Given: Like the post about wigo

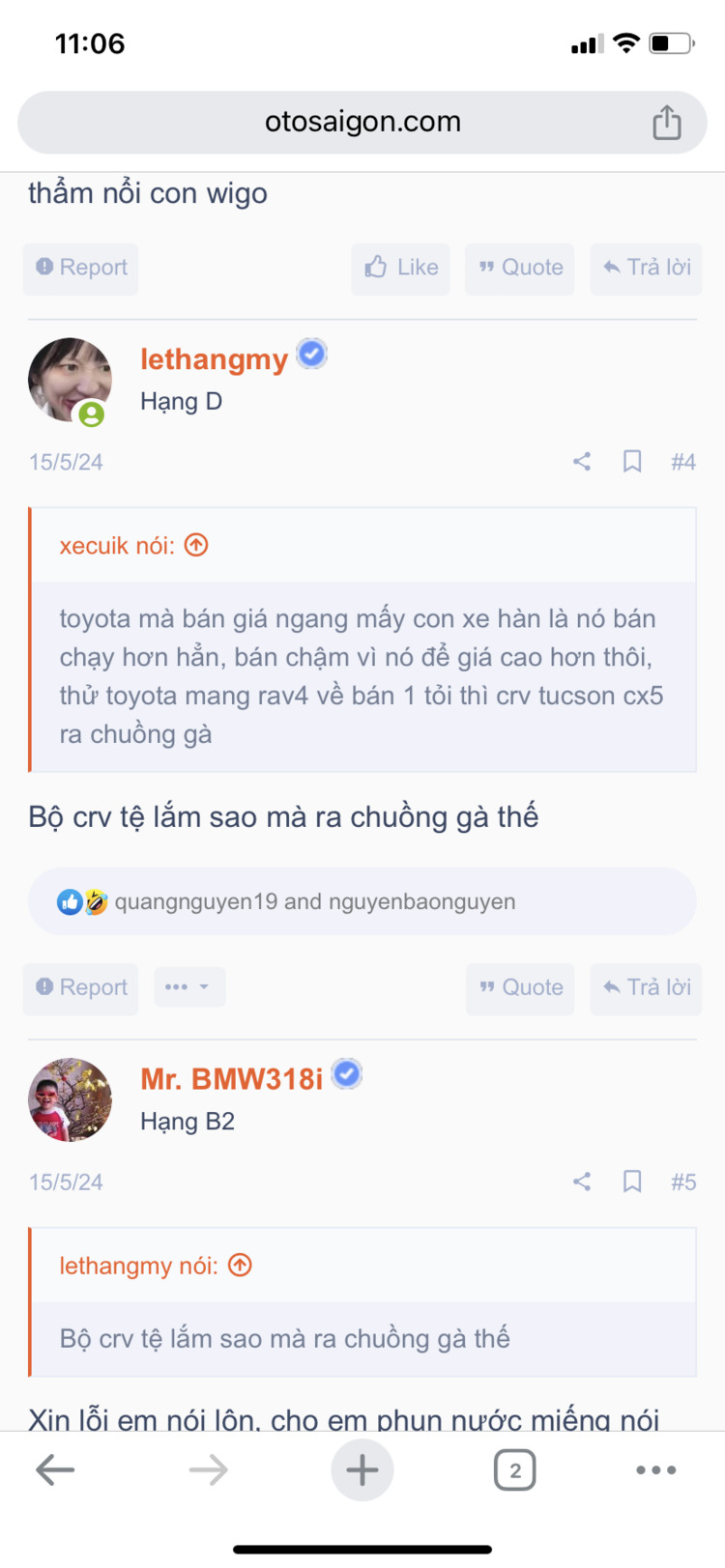Looking at the screenshot, I should (401, 268).
